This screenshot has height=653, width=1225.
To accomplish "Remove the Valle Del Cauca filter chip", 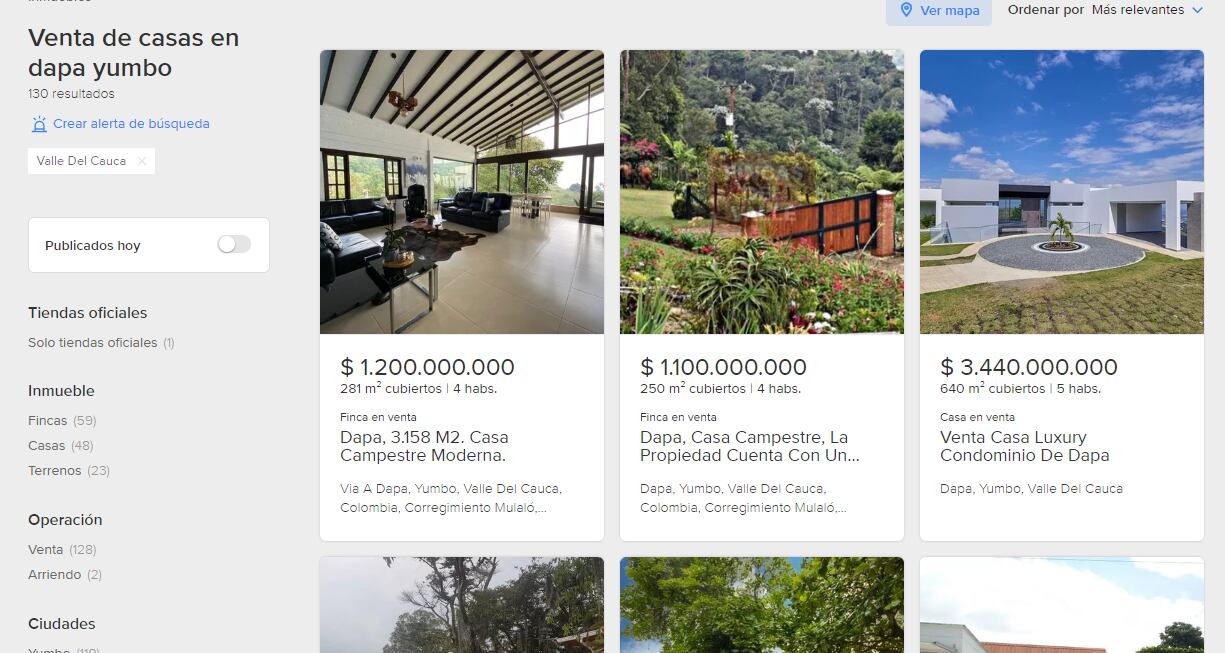I will [x=142, y=161].
